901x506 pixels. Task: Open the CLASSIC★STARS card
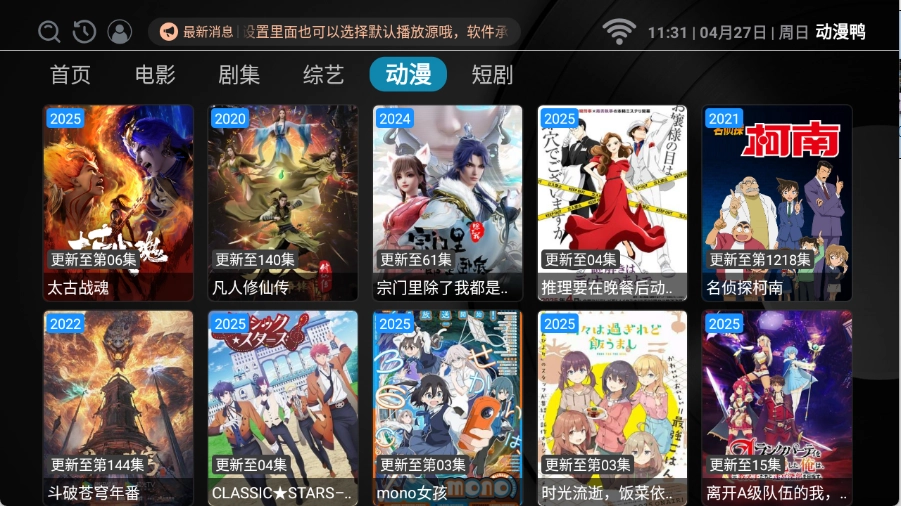pos(283,407)
